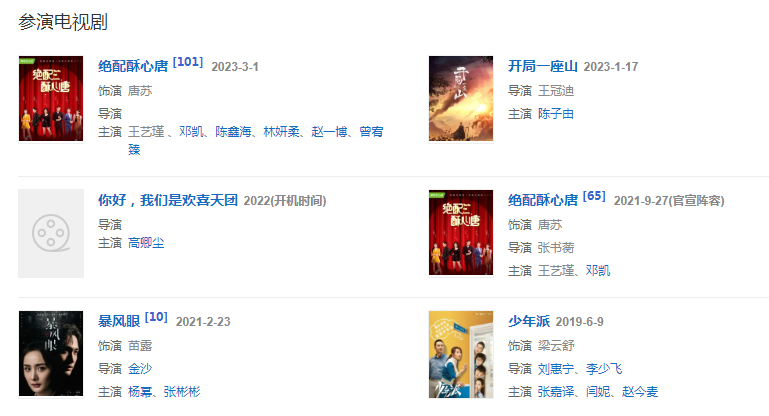Open actress 杨幂's page

pyautogui.click(x=140, y=391)
